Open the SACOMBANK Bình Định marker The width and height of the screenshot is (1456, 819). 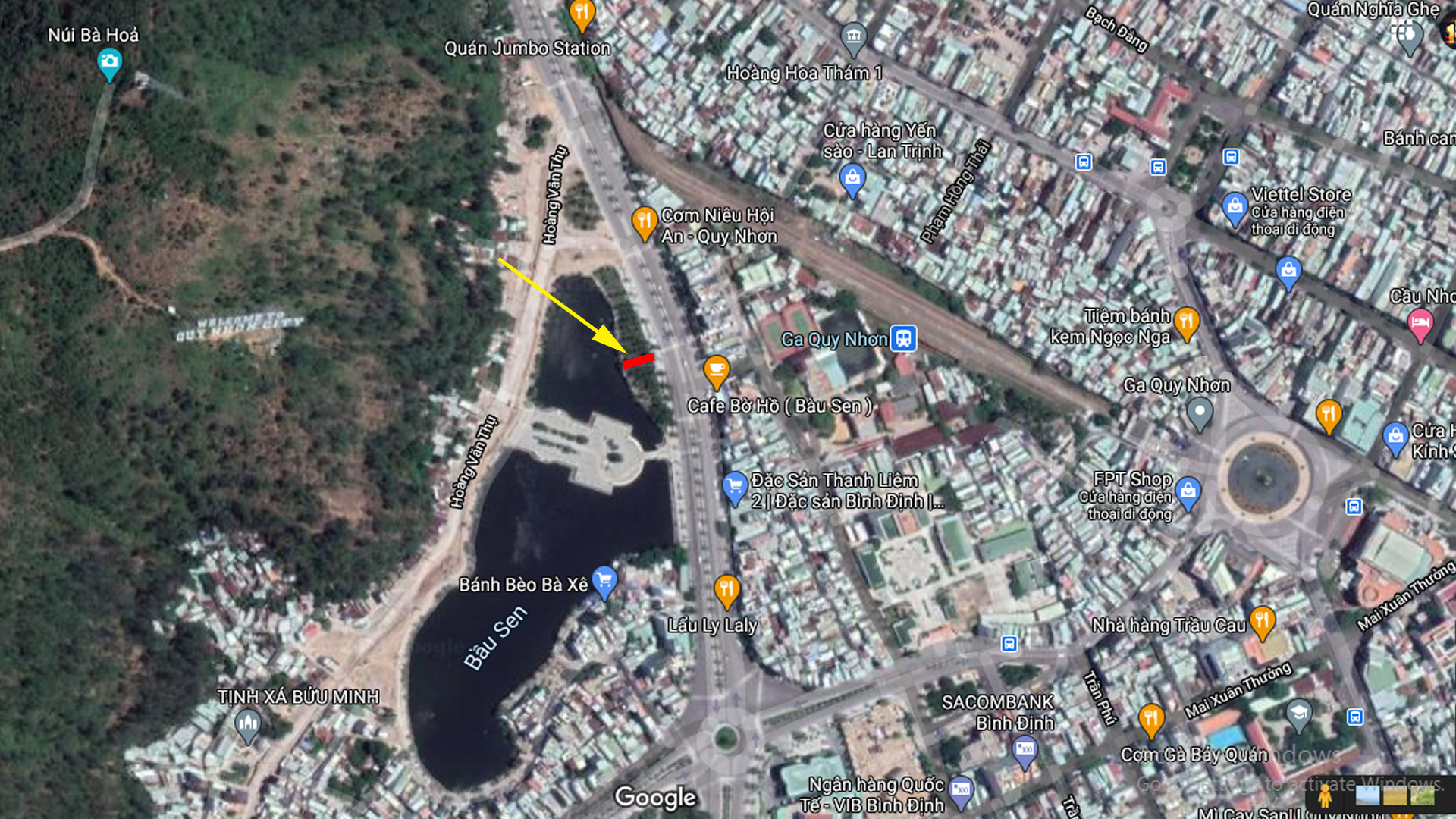(x=1025, y=750)
